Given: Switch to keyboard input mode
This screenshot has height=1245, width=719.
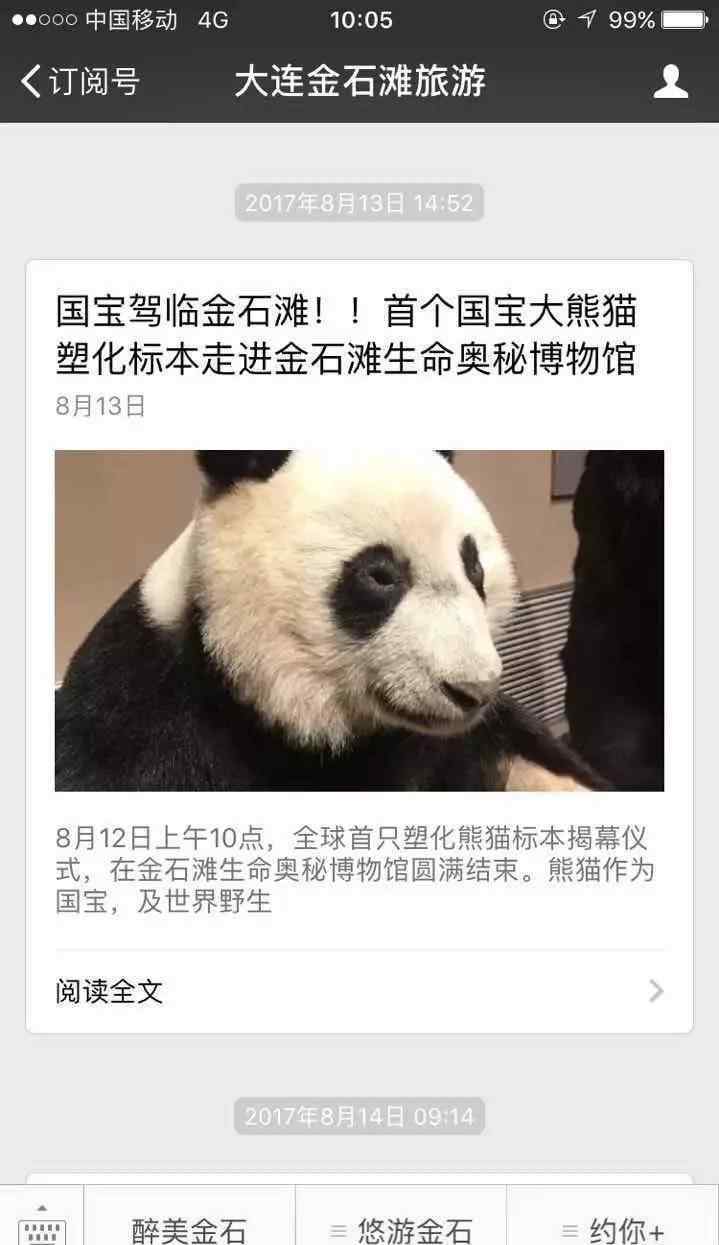Looking at the screenshot, I should (x=42, y=1226).
